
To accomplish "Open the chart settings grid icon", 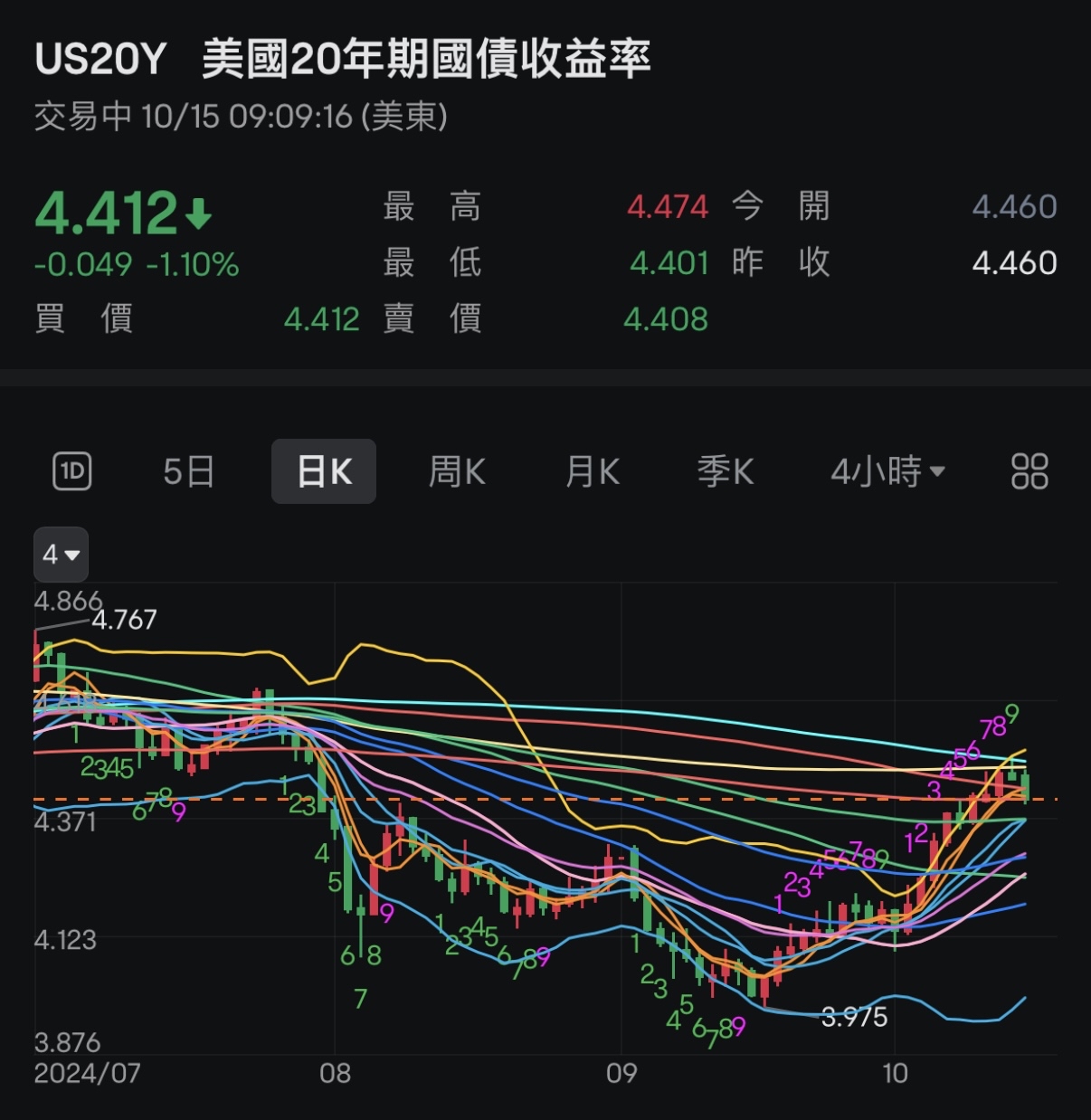I will click(1029, 471).
